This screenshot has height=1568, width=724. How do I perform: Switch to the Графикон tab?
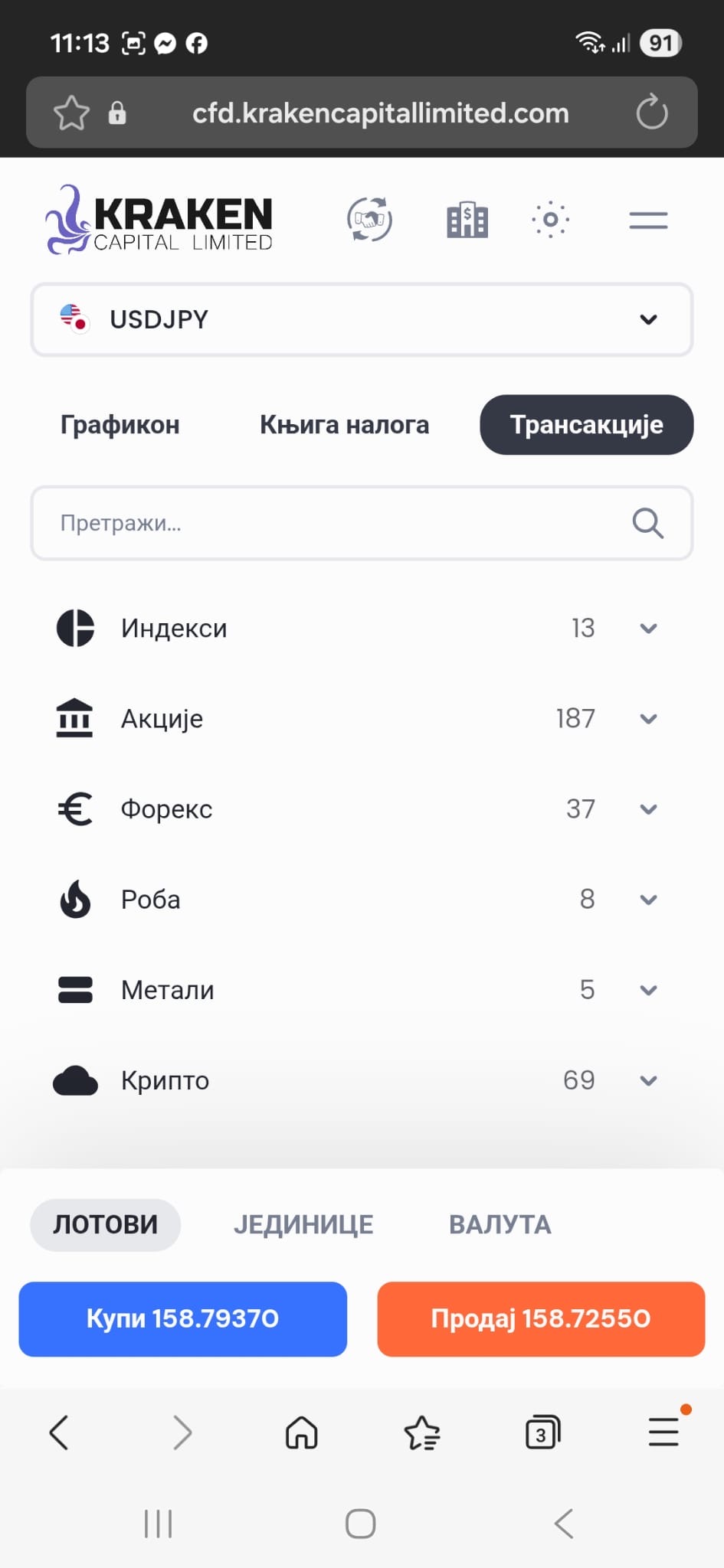tap(120, 425)
